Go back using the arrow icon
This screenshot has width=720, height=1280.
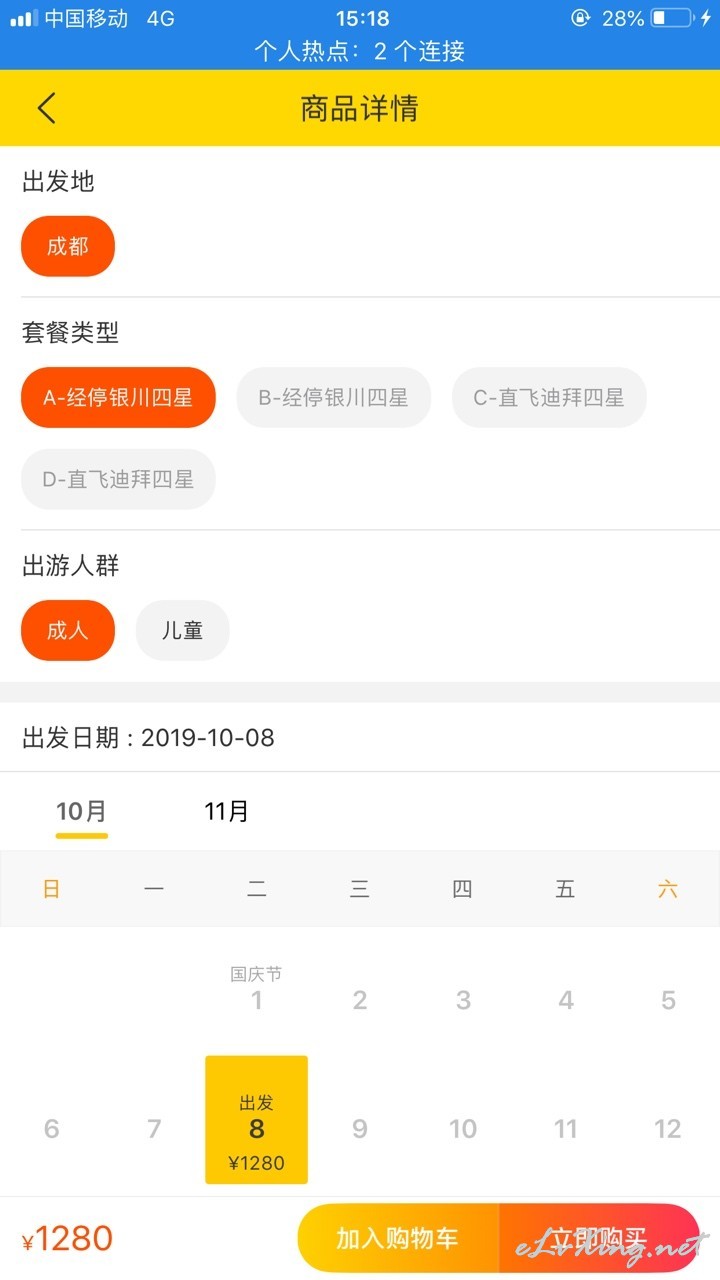point(47,108)
